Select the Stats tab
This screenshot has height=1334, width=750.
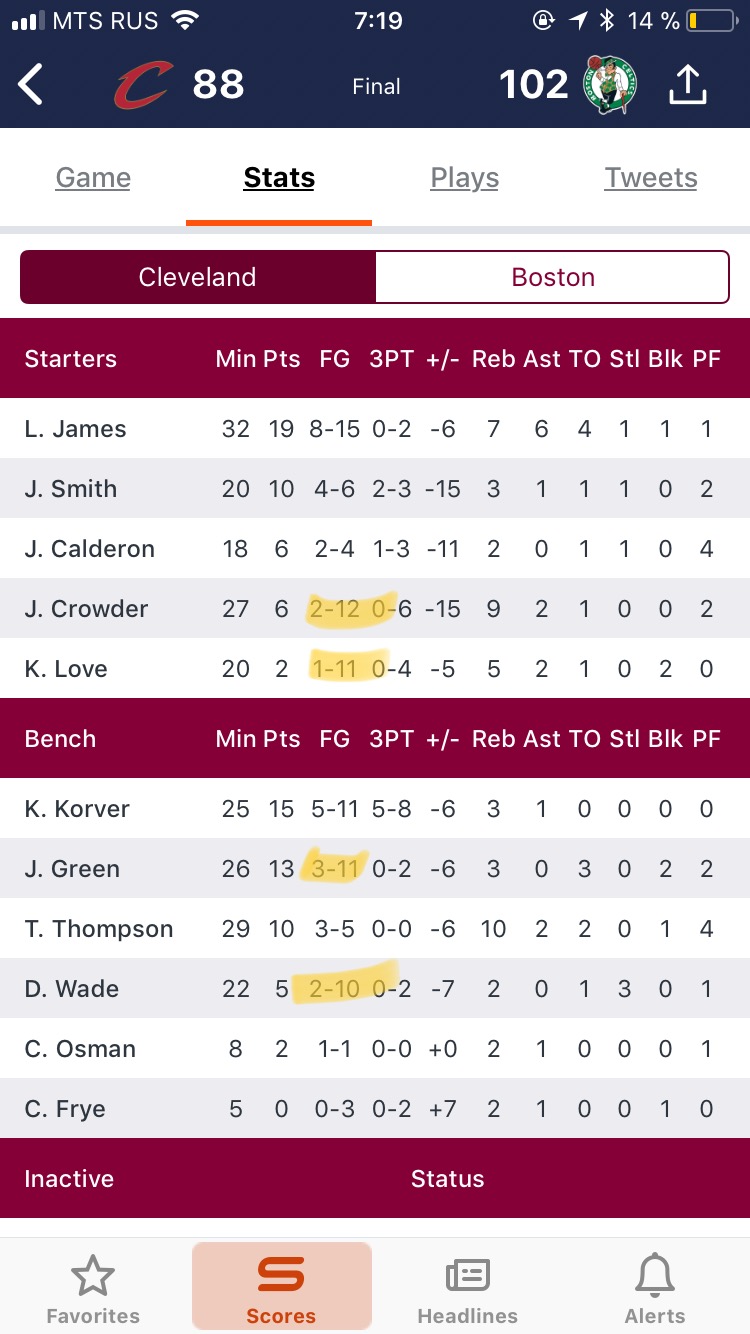coord(279,178)
